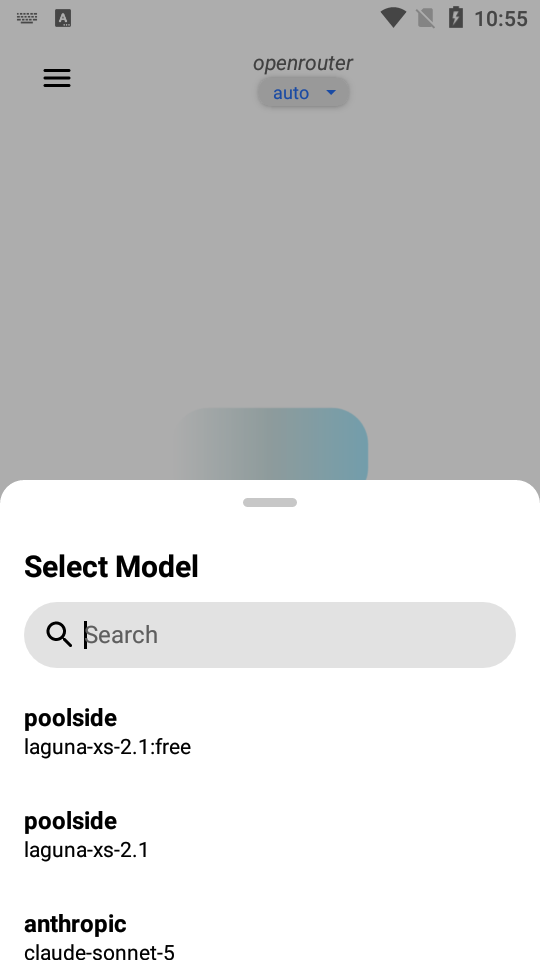This screenshot has height=960, width=540.
Task: Open the hamburger drawer menu
Action: pos(57,78)
